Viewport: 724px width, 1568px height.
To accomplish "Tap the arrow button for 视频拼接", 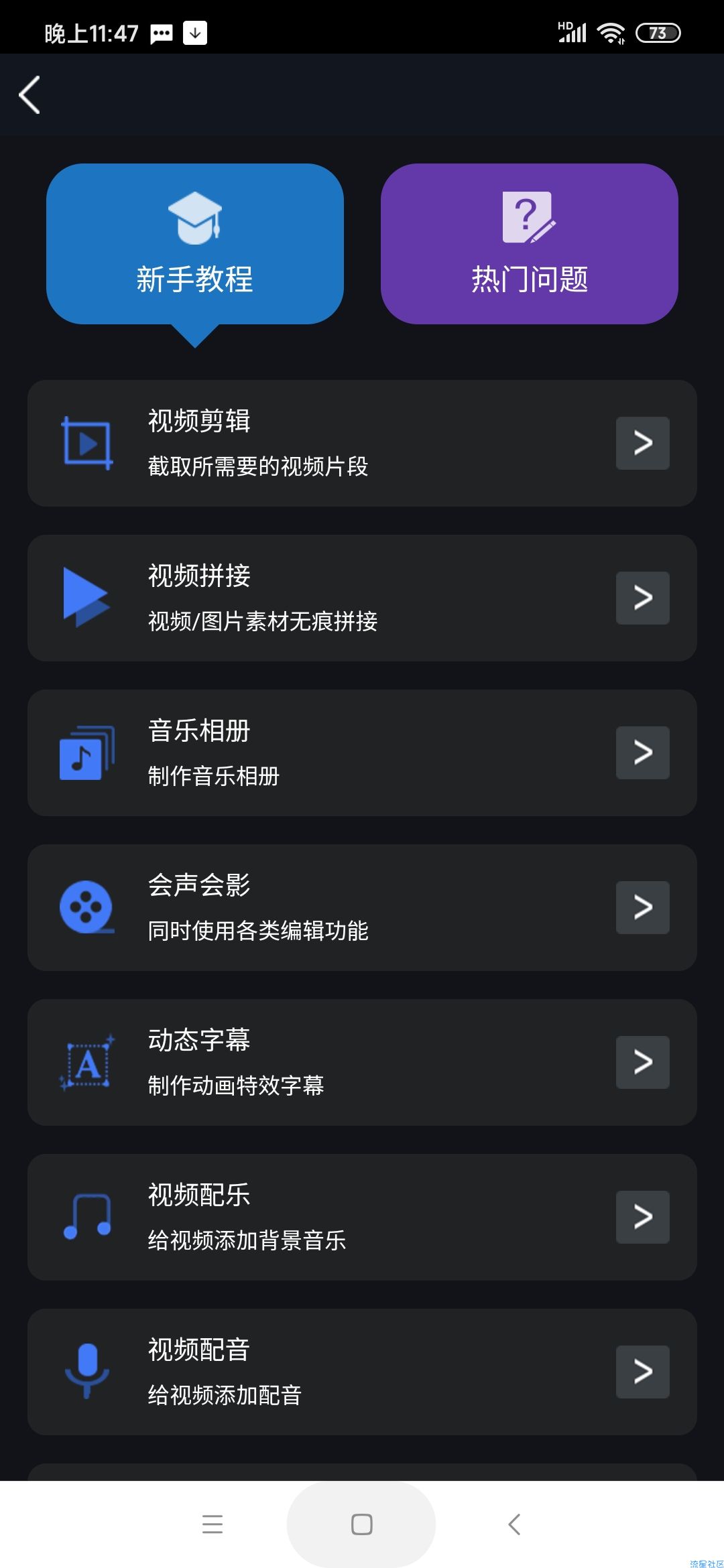I will (x=643, y=598).
